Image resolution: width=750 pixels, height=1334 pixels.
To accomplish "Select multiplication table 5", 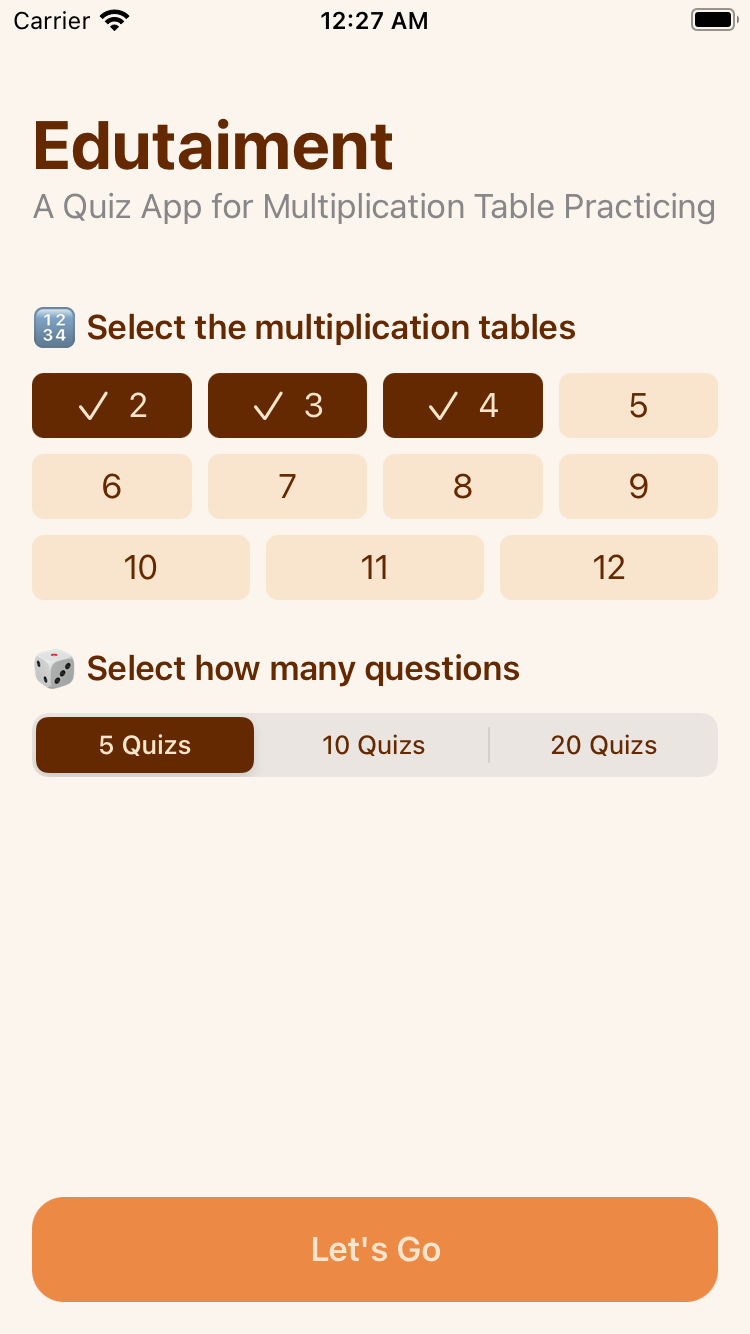I will [638, 405].
